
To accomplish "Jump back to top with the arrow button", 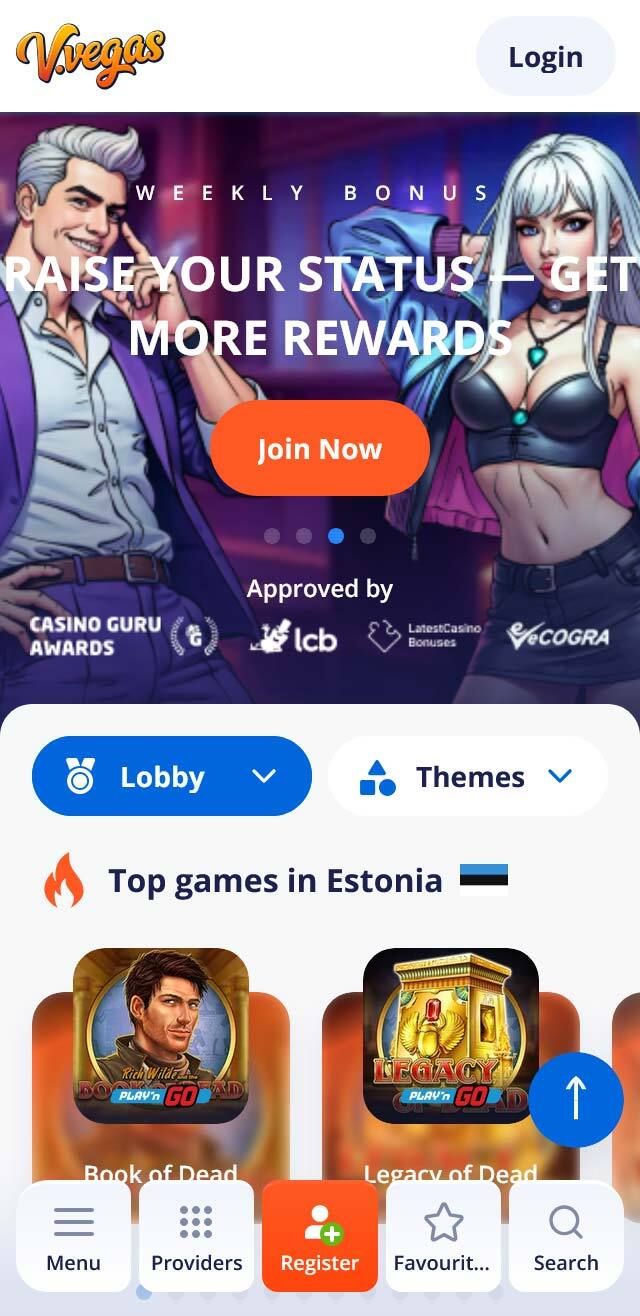I will (575, 1099).
